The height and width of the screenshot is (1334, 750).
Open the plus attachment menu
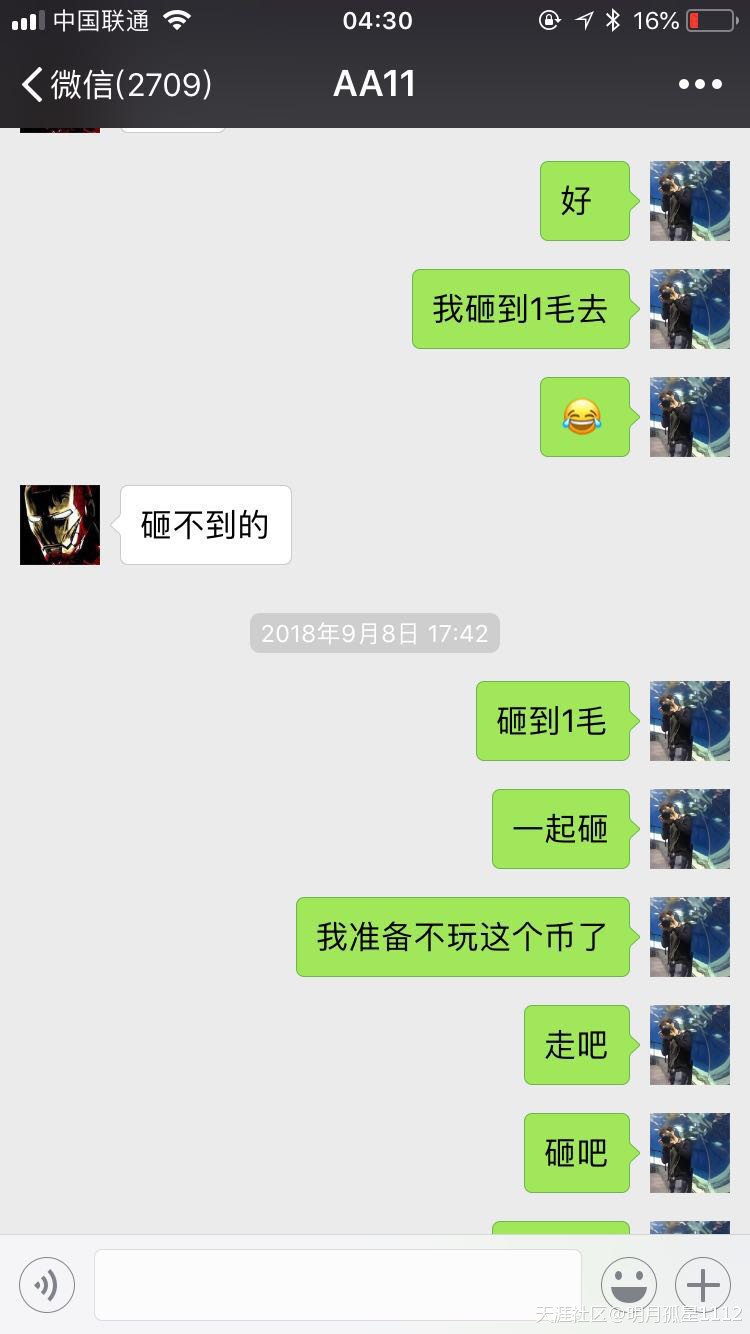coord(703,1285)
